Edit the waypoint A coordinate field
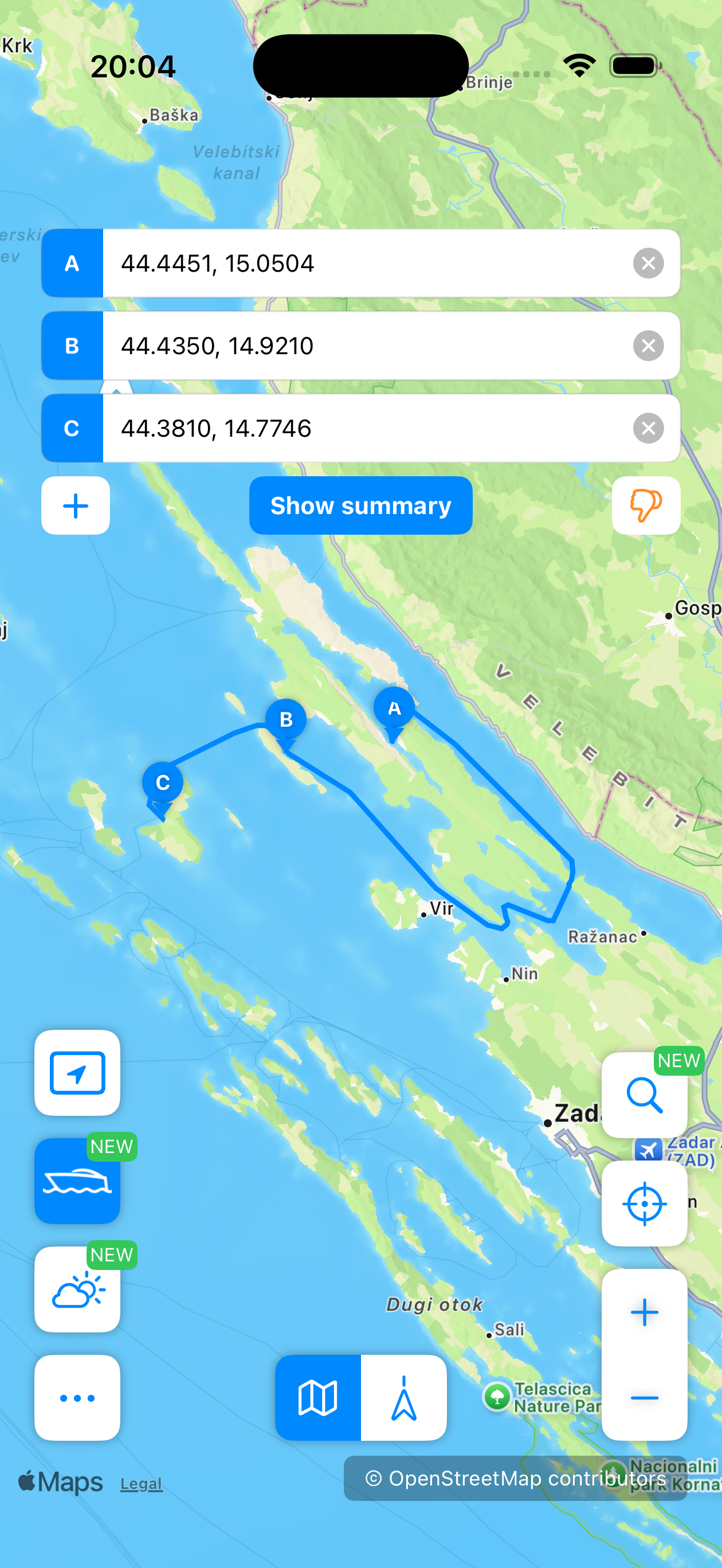722x1568 pixels. click(365, 263)
